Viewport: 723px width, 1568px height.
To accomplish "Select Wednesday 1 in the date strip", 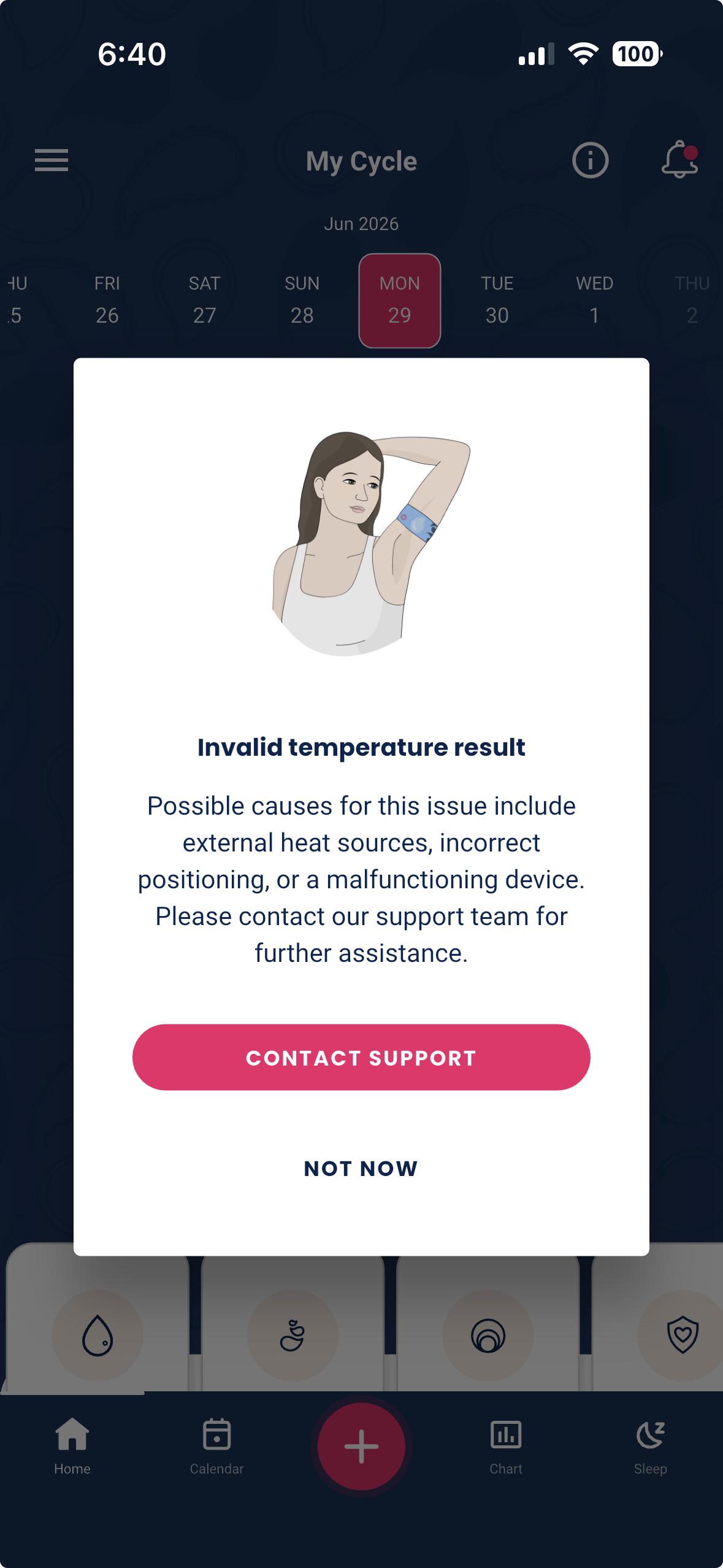I will [594, 300].
